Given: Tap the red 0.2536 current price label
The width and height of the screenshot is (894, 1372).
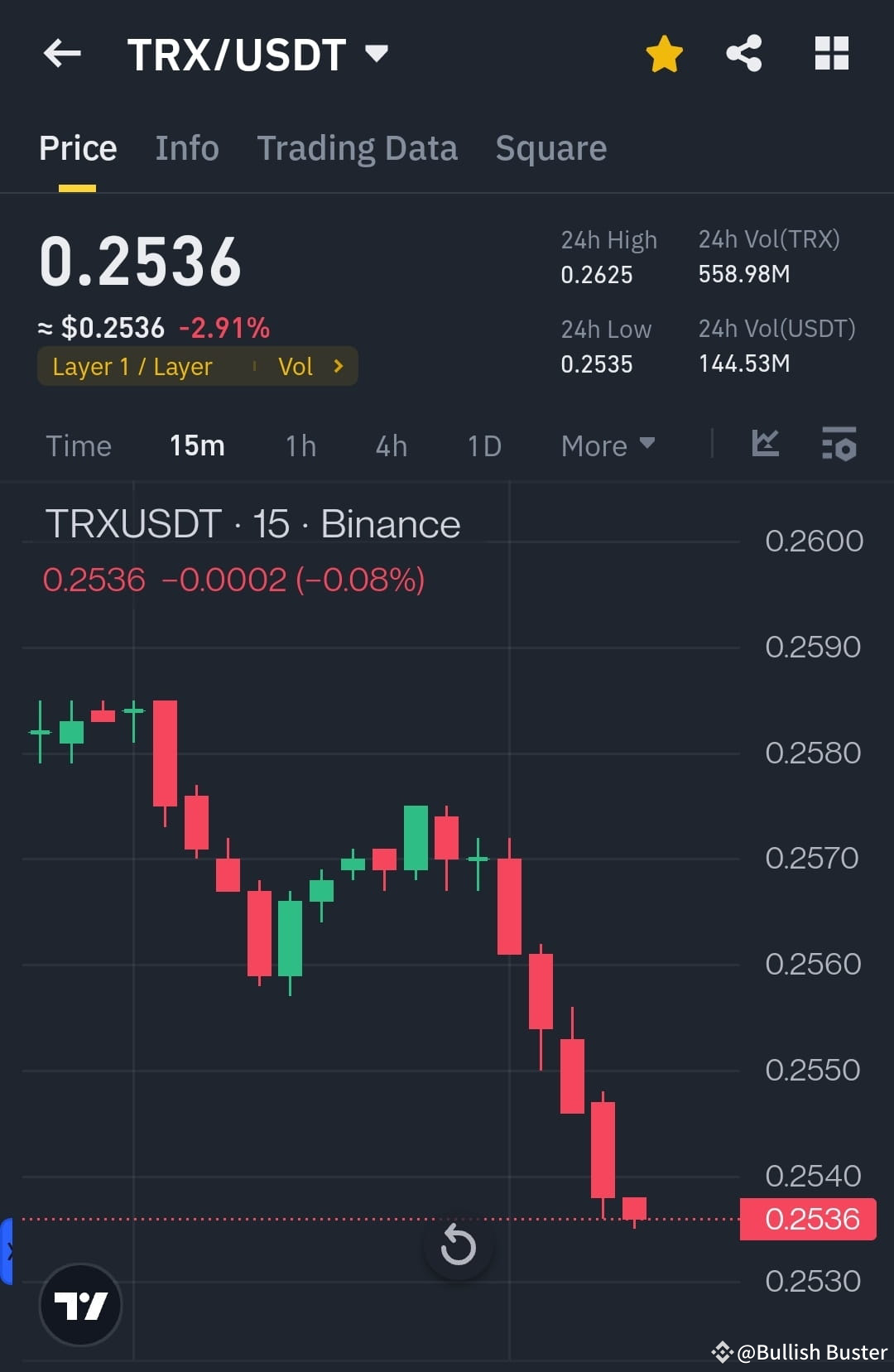Looking at the screenshot, I should pyautogui.click(x=807, y=1218).
